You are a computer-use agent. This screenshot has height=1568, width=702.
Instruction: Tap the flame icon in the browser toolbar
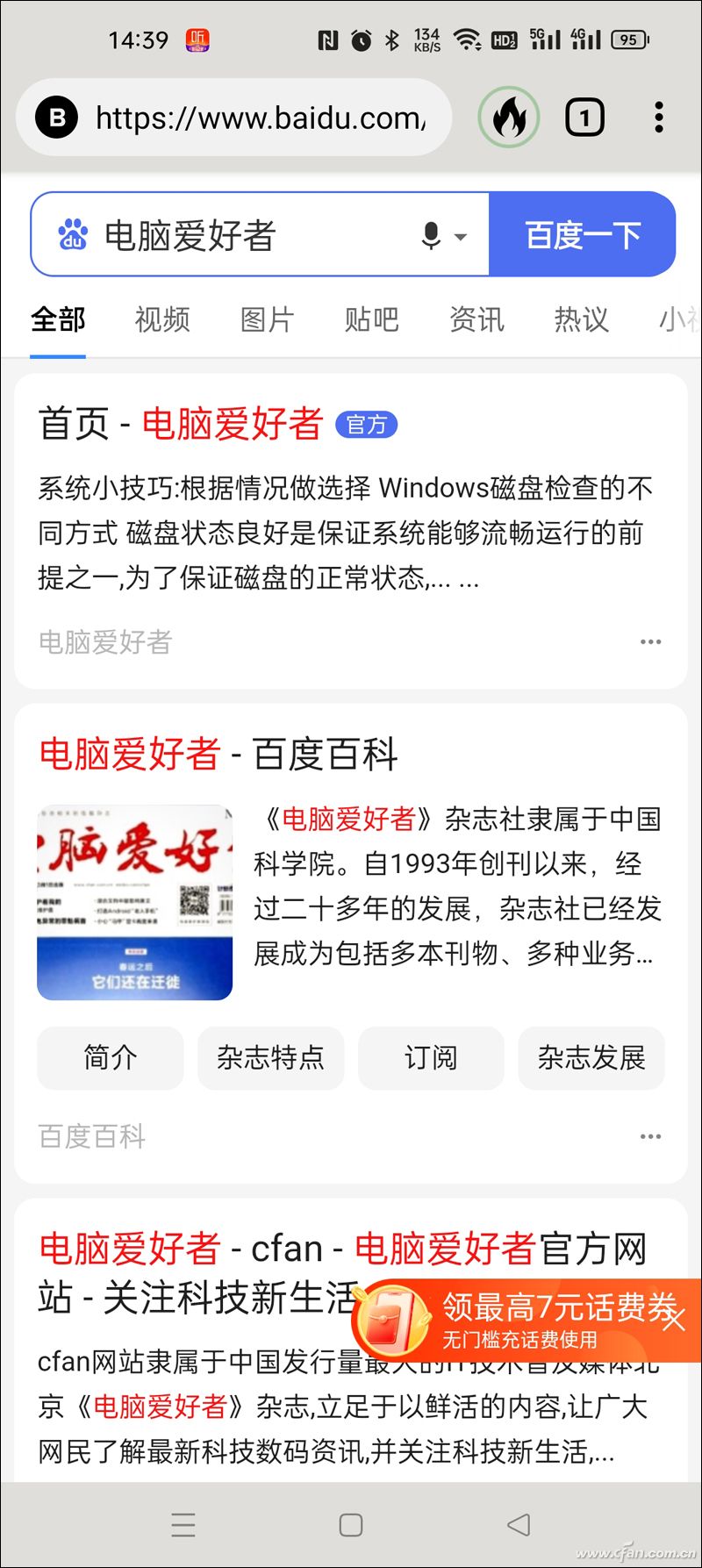click(509, 118)
